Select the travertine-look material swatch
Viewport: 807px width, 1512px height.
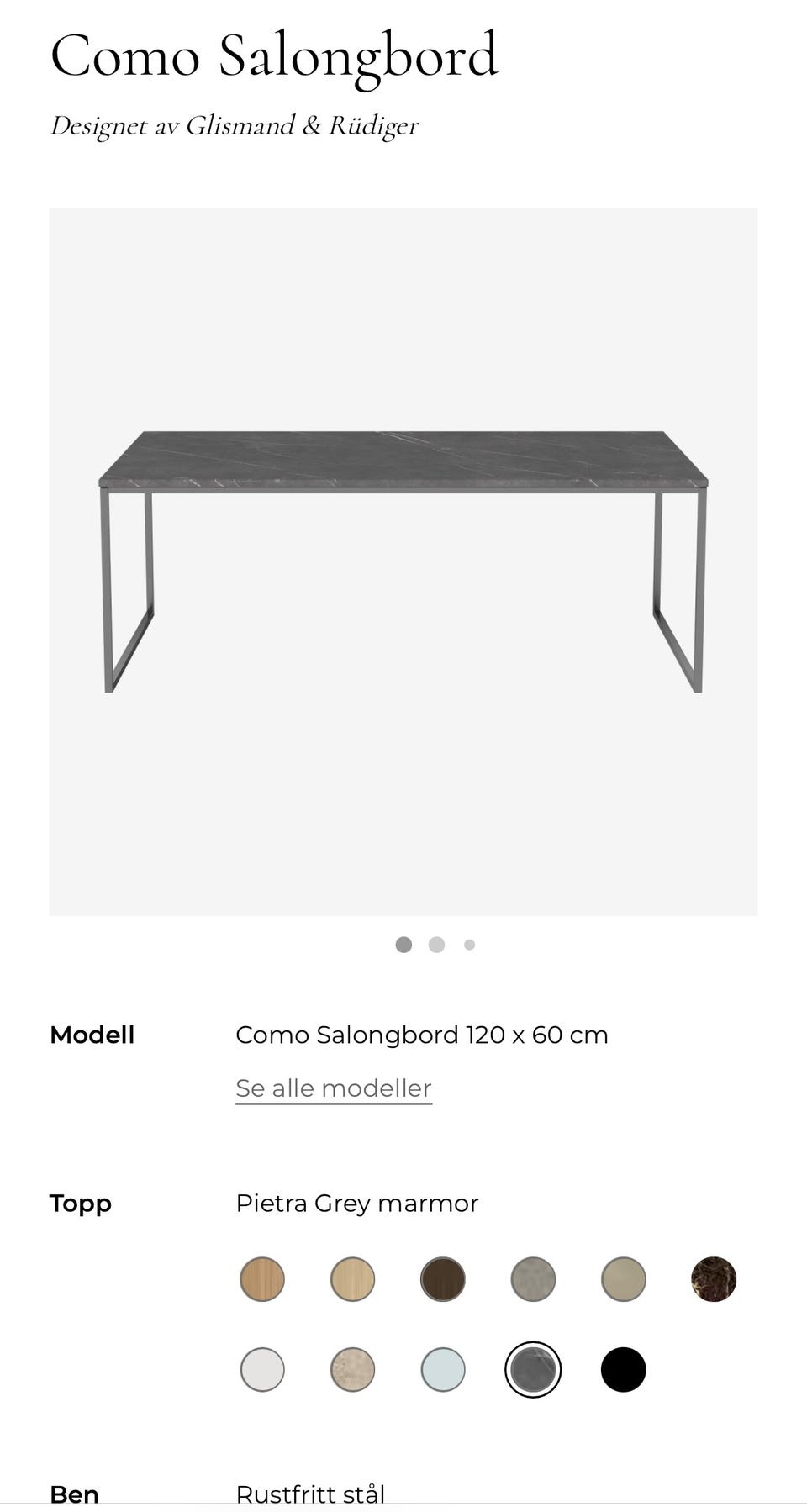[352, 1369]
